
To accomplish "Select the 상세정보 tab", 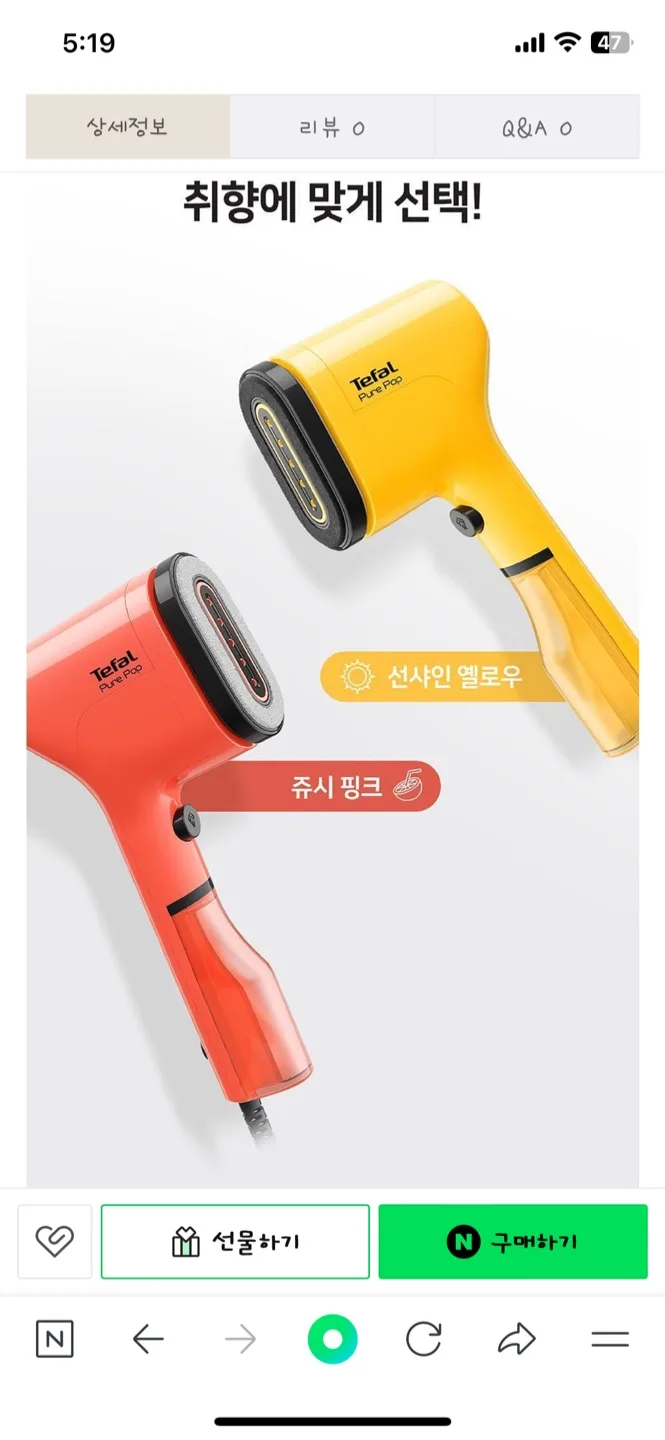I will pyautogui.click(x=128, y=128).
